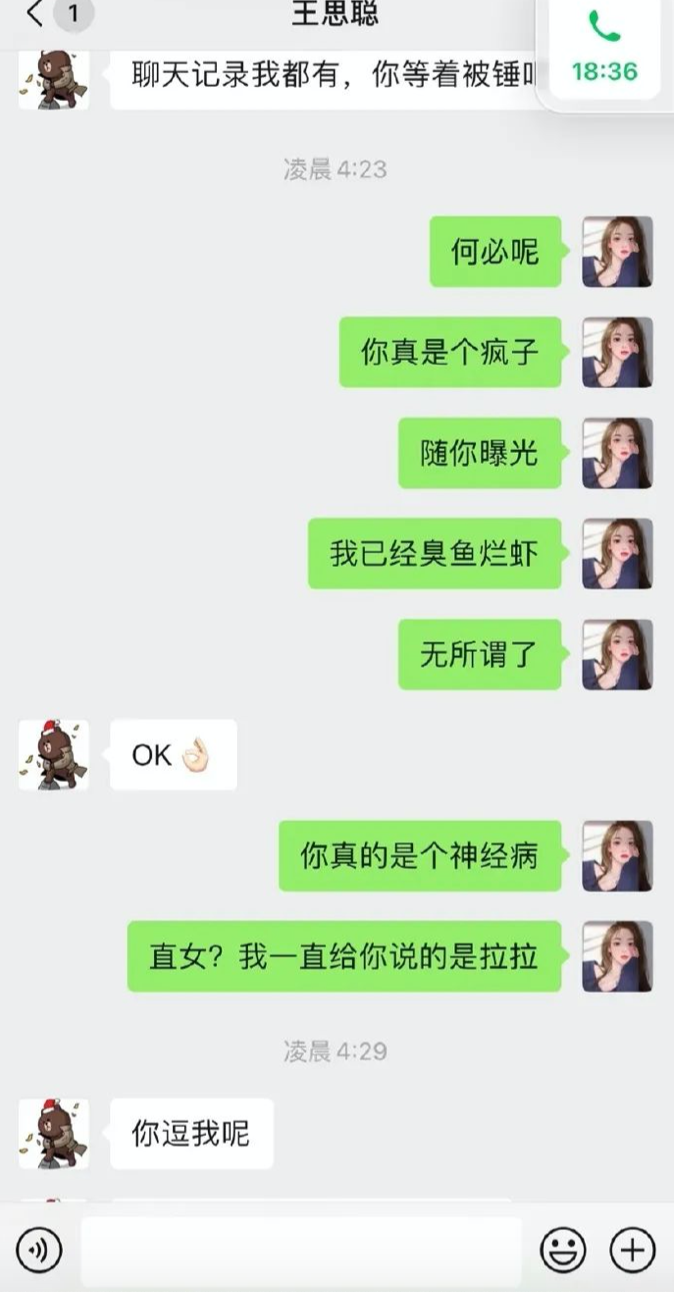Tap the message text field
The height and width of the screenshot is (1292, 674).
pos(301,1250)
